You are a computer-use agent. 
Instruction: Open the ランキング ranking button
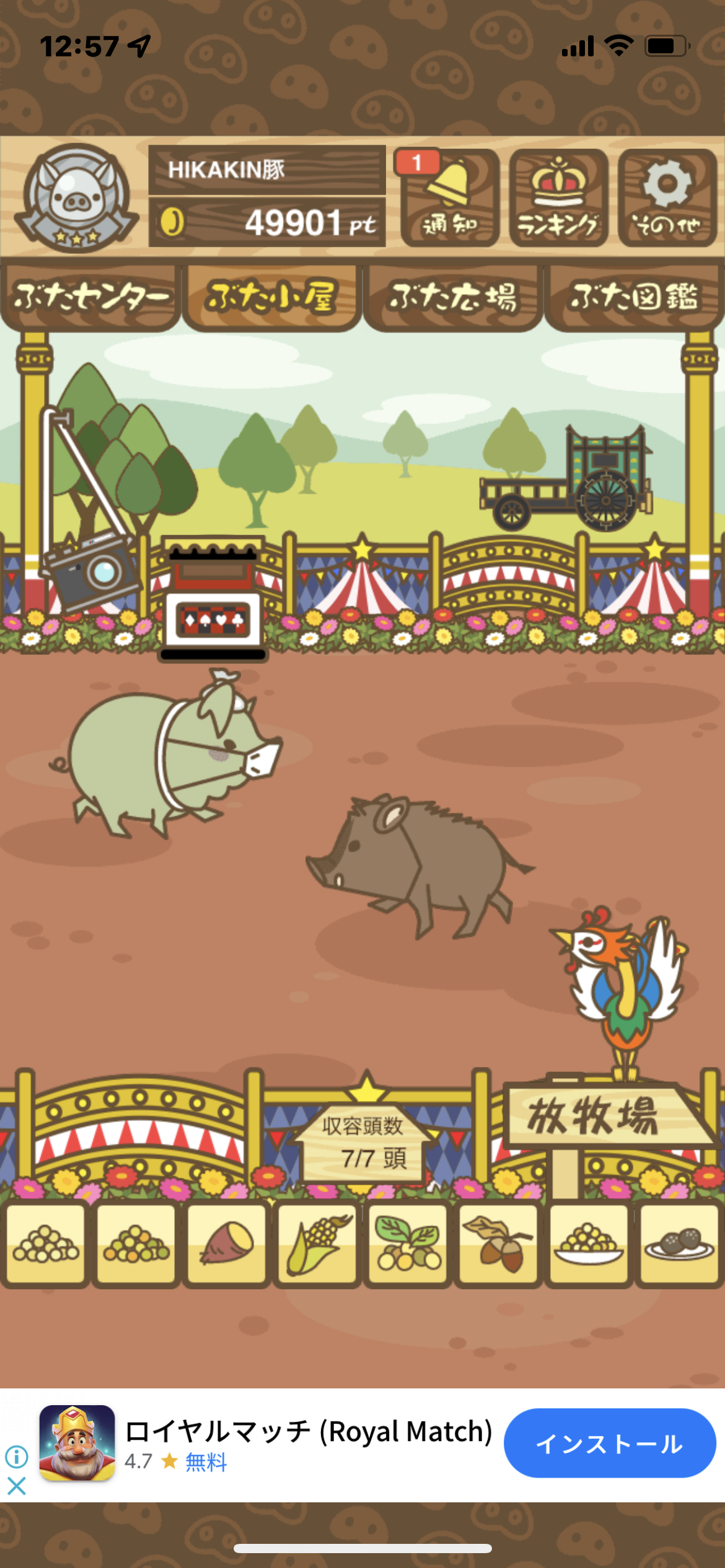pyautogui.click(x=558, y=198)
